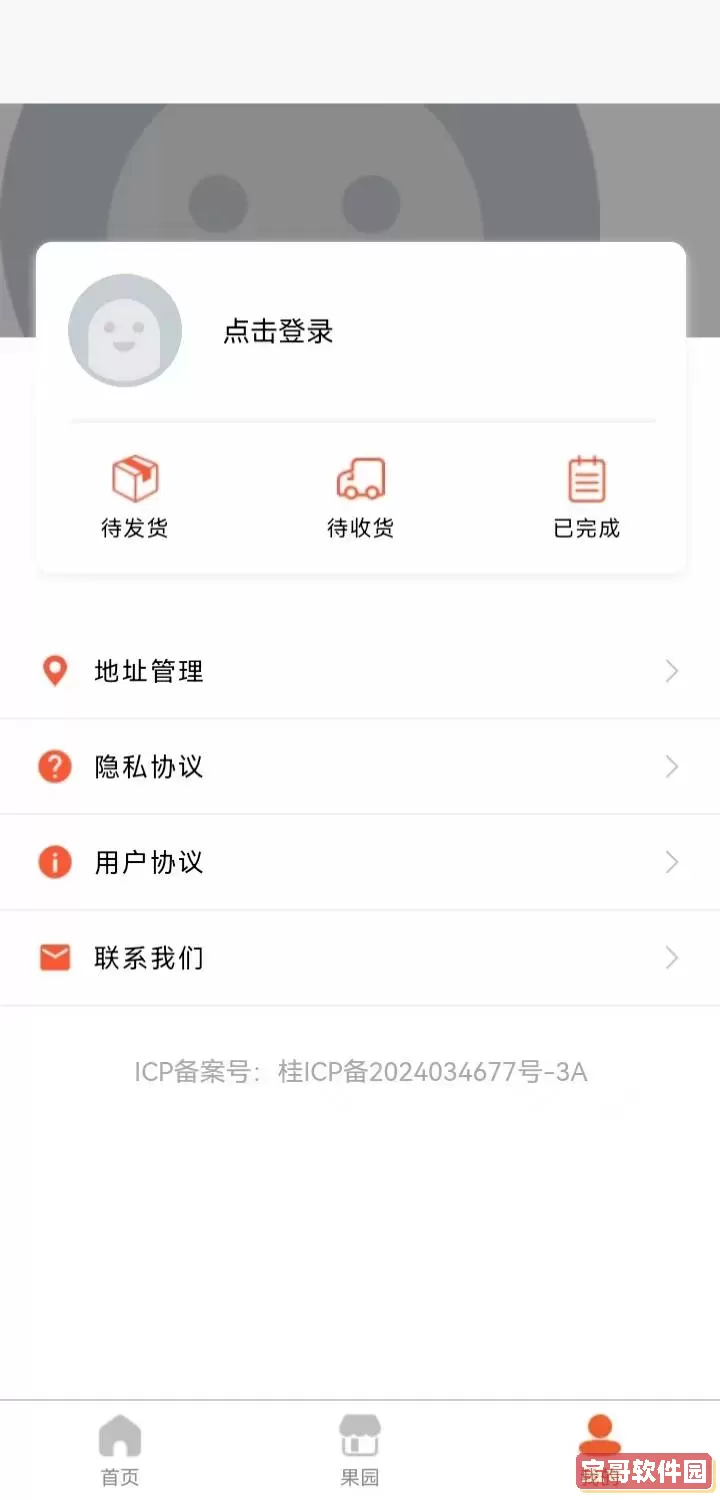
Task: Click the location pin icon beside 地址管理
Action: (55, 671)
